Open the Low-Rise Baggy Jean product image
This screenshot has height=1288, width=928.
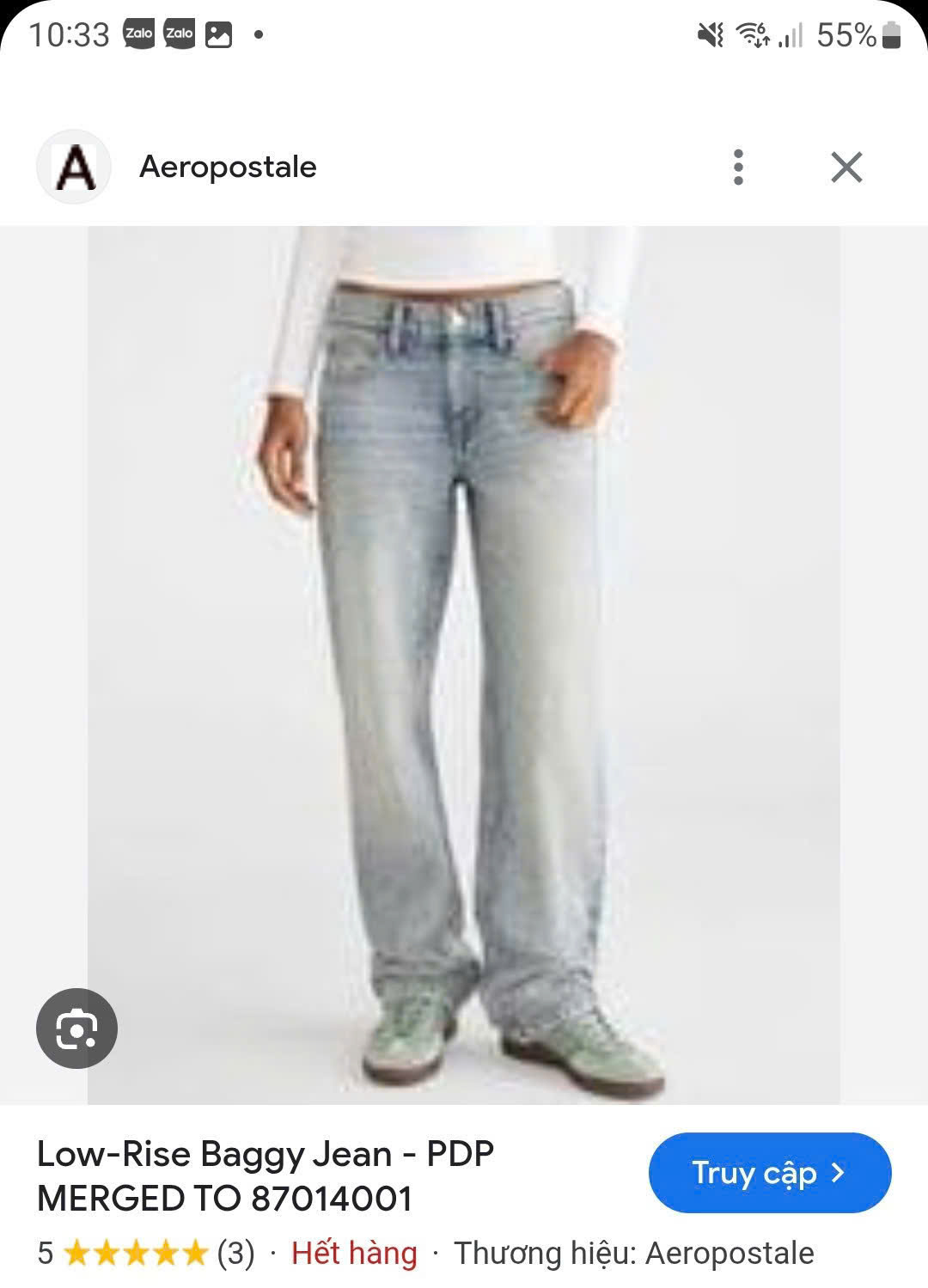(464, 663)
